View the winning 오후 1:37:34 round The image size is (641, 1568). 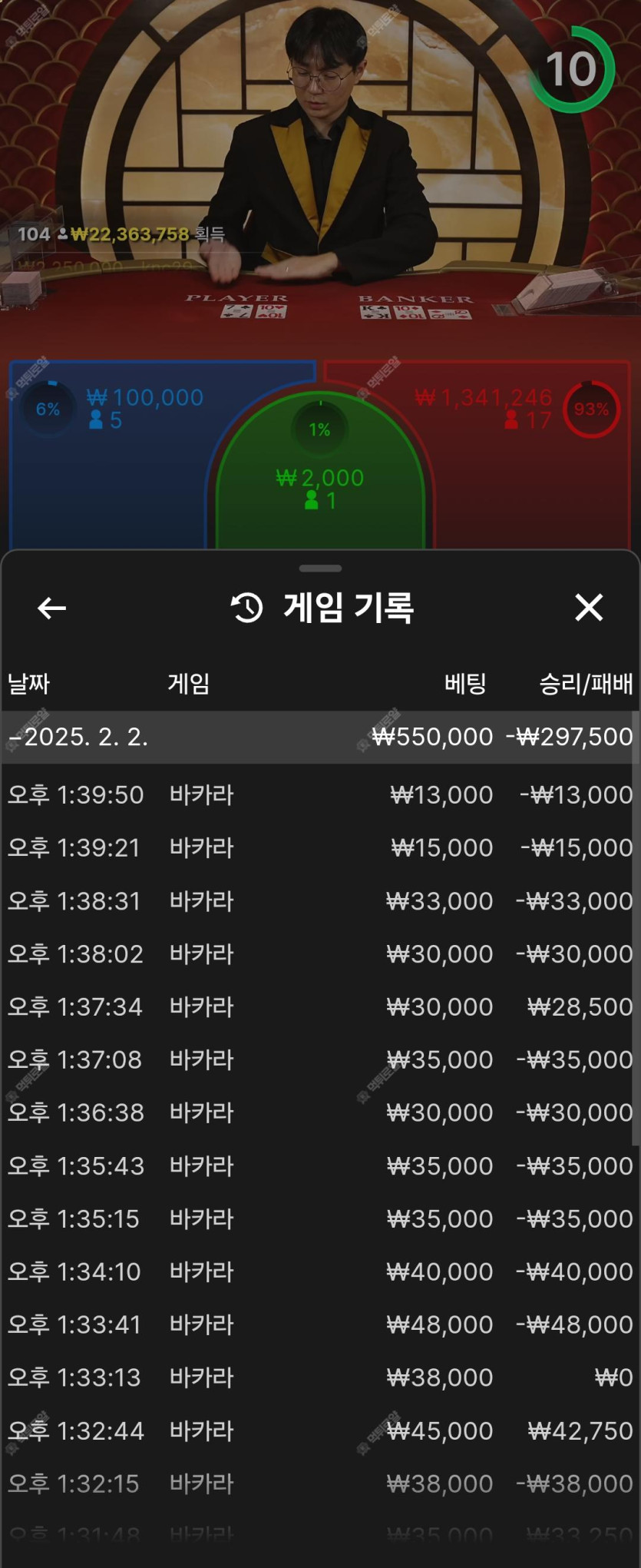point(319,1006)
